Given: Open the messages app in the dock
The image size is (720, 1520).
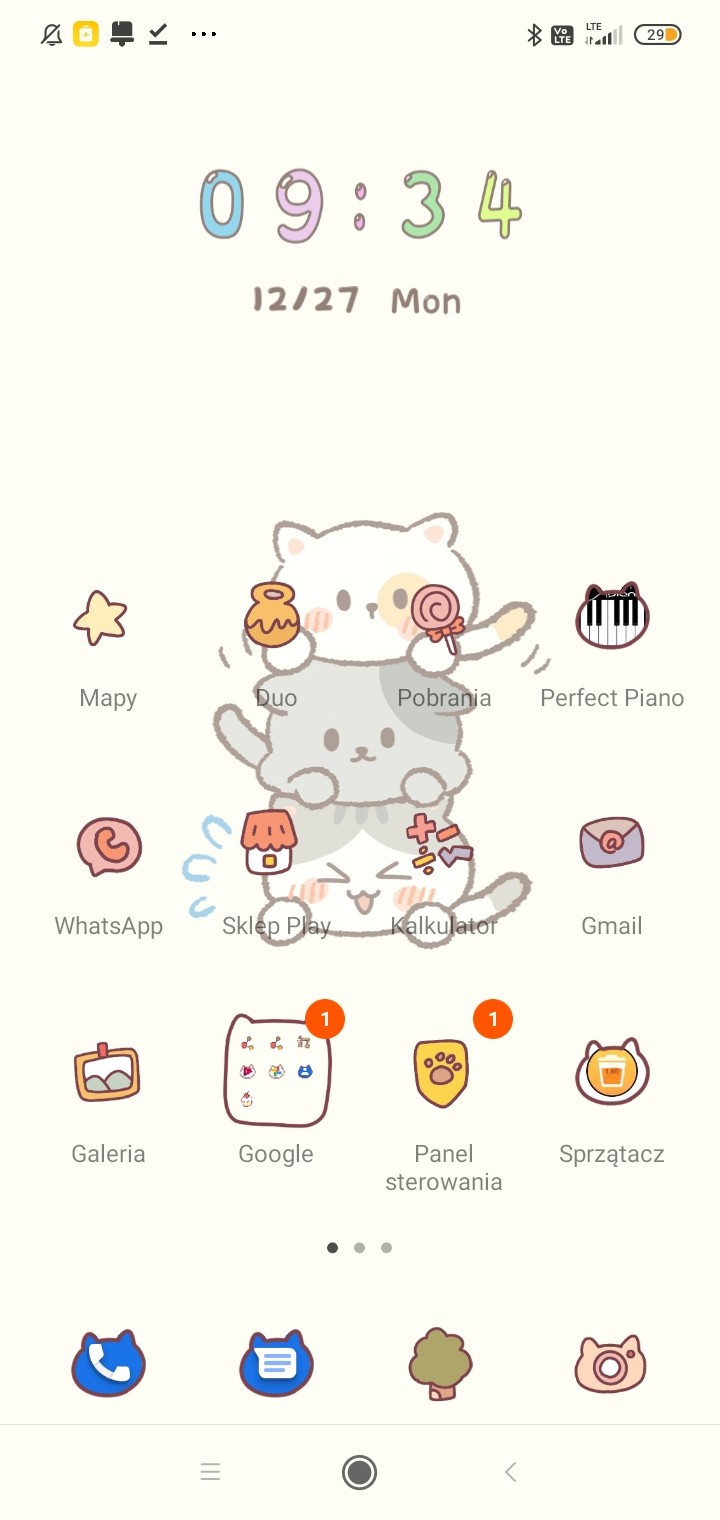Looking at the screenshot, I should [x=276, y=1364].
